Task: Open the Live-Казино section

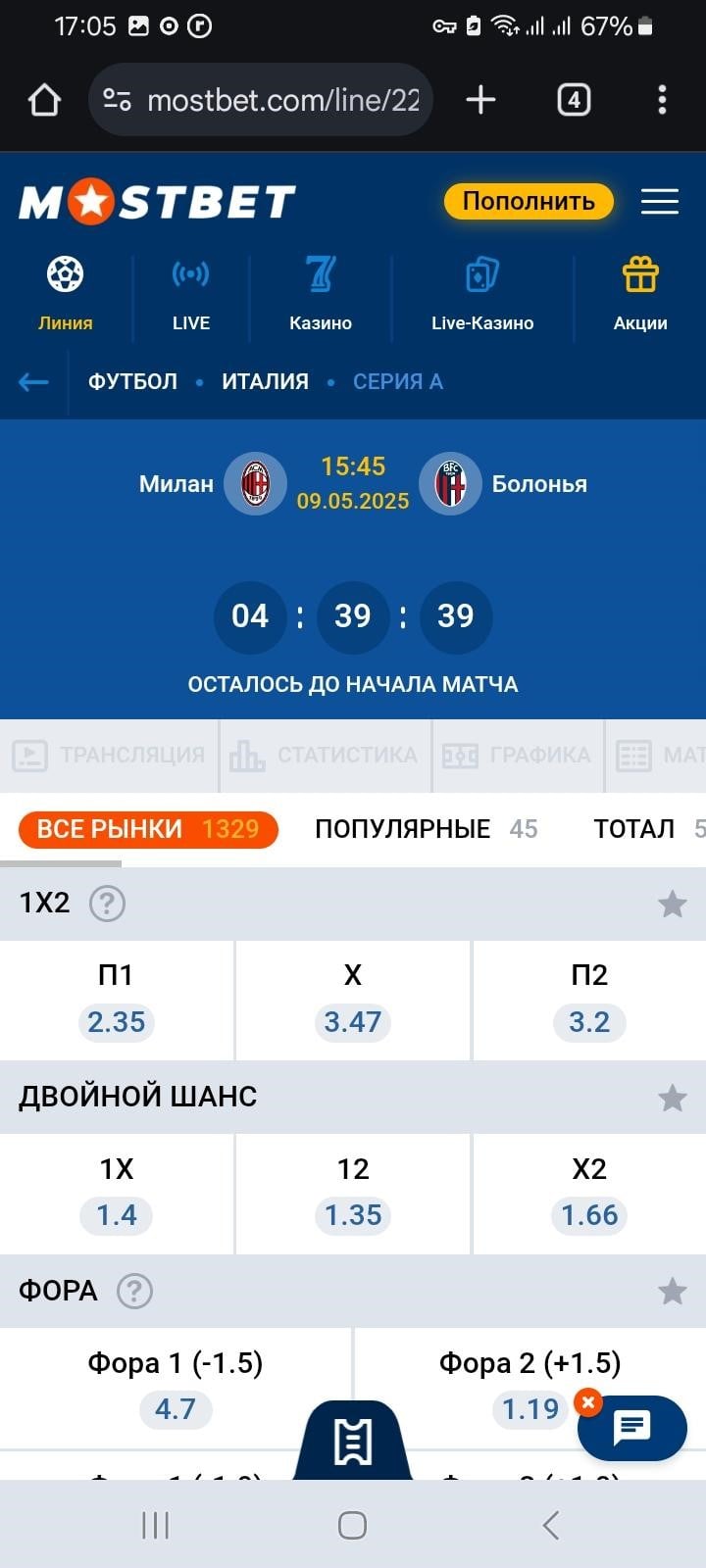Action: [481, 294]
